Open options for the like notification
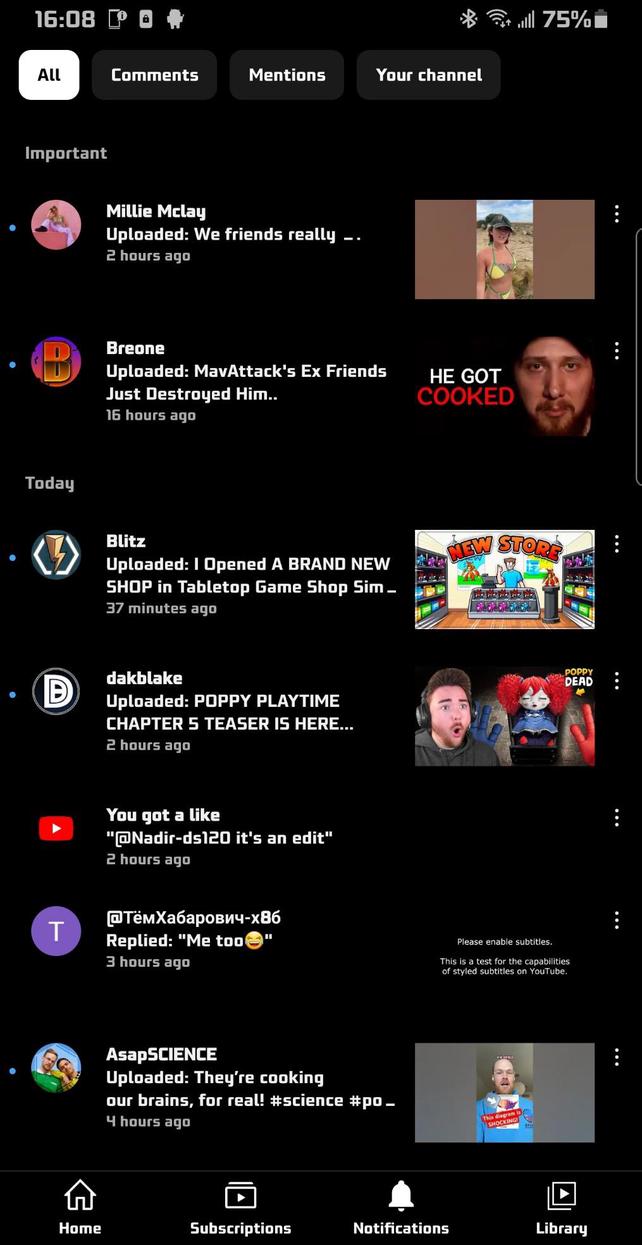 pos(617,818)
